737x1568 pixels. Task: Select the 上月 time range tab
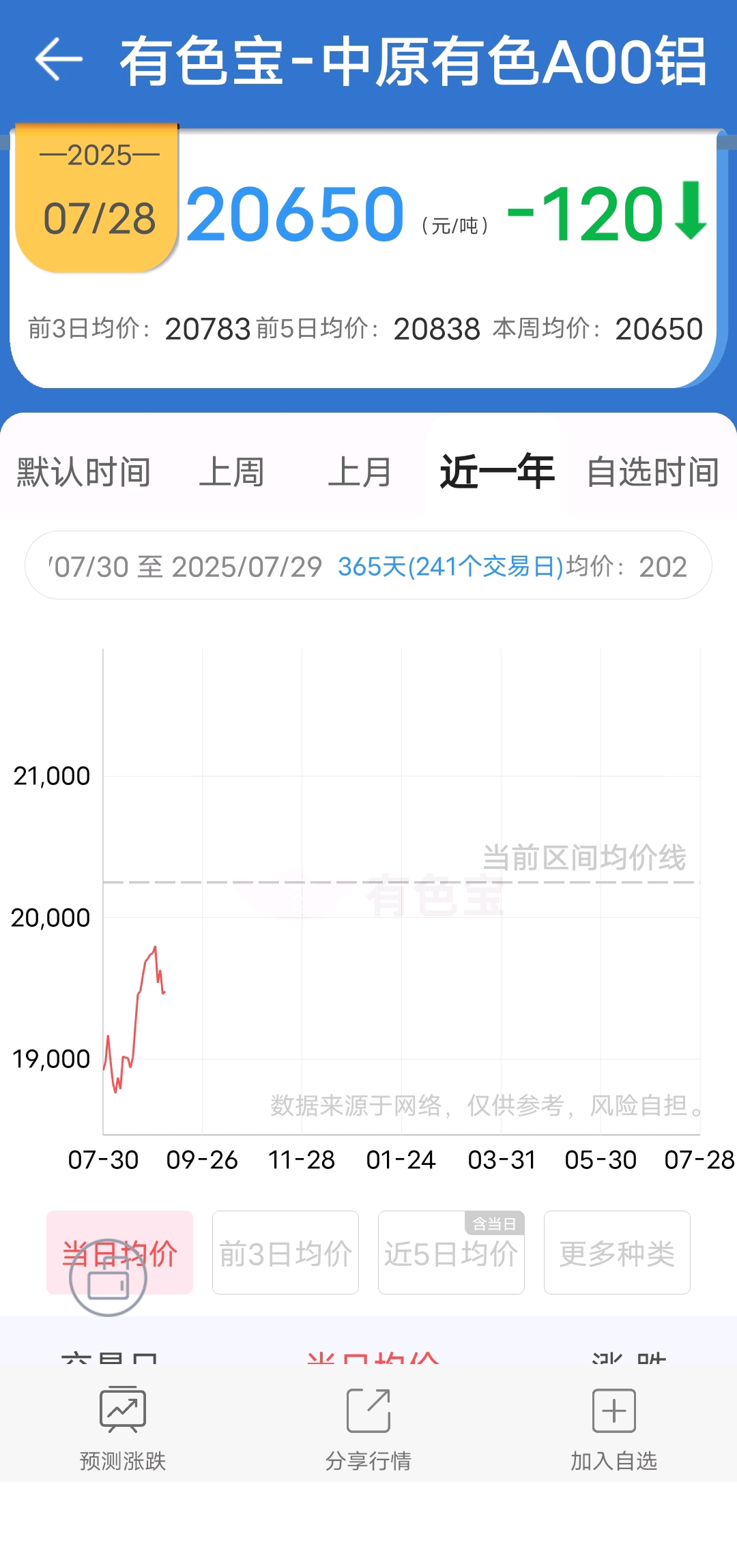coord(360,472)
